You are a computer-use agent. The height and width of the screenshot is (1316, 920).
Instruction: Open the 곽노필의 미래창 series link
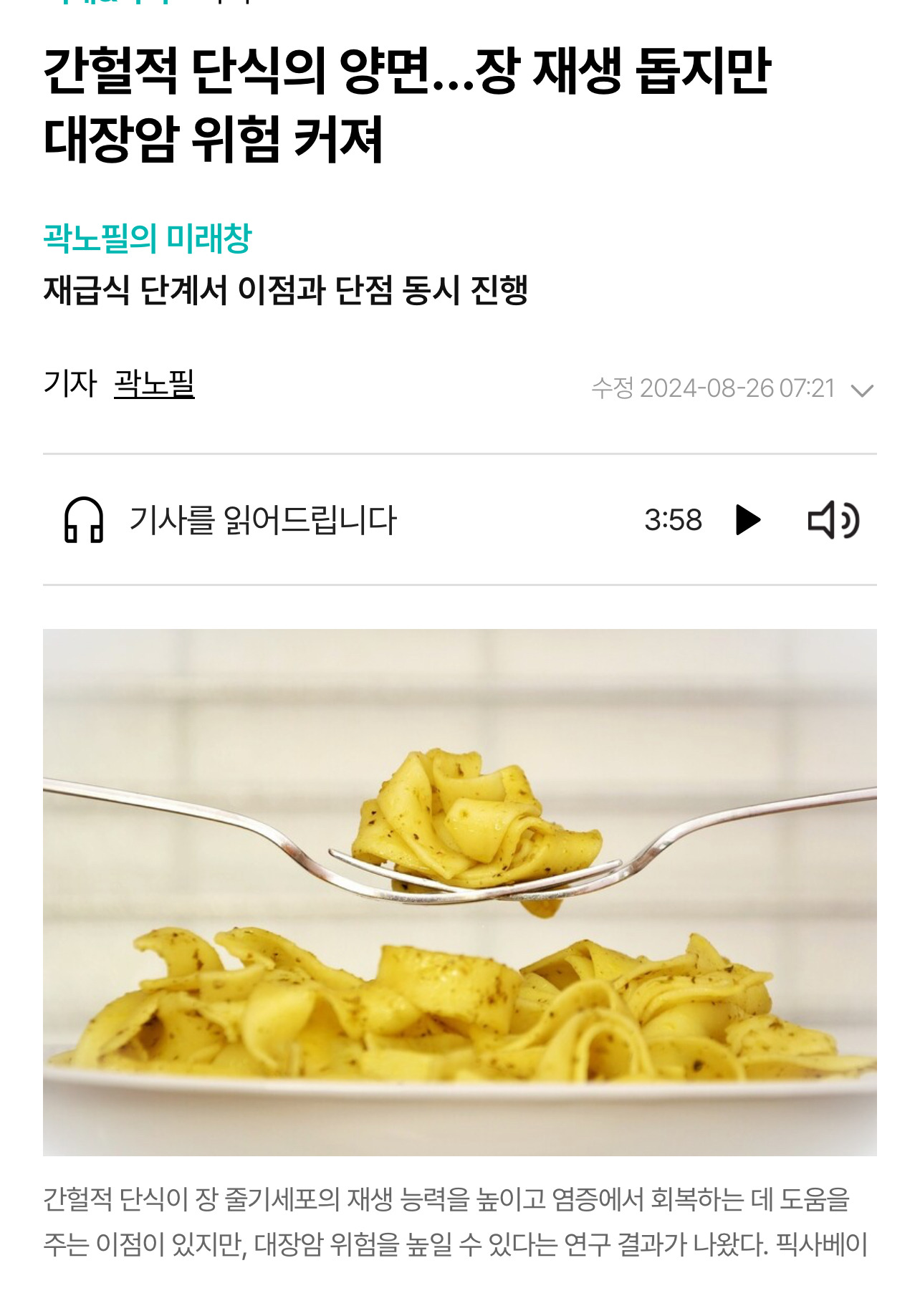(148, 239)
